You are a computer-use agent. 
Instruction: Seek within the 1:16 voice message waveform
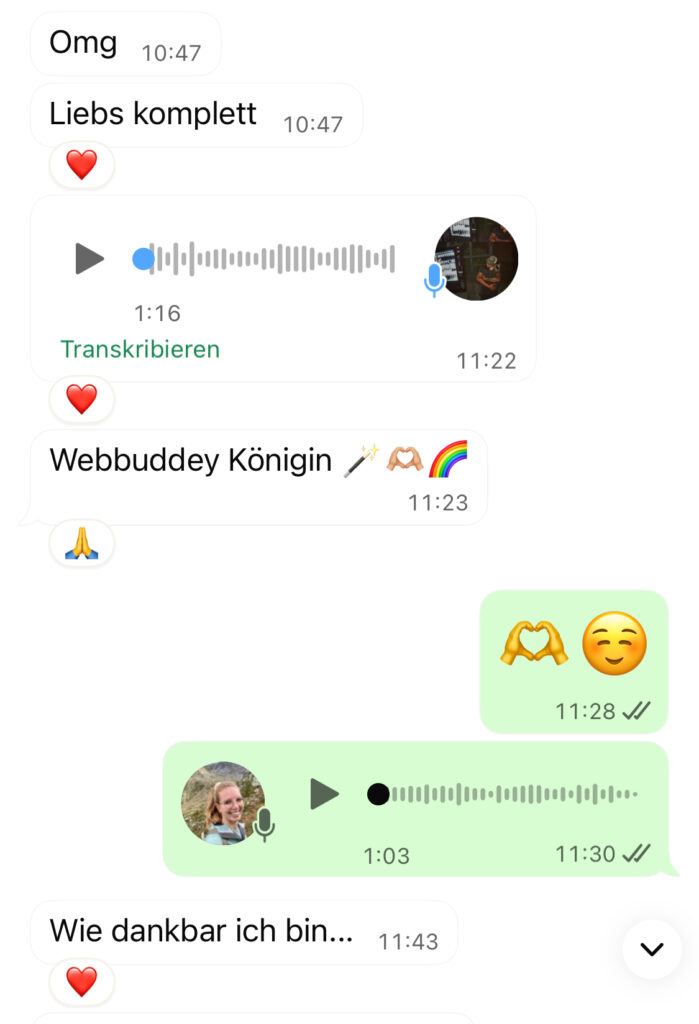click(270, 259)
